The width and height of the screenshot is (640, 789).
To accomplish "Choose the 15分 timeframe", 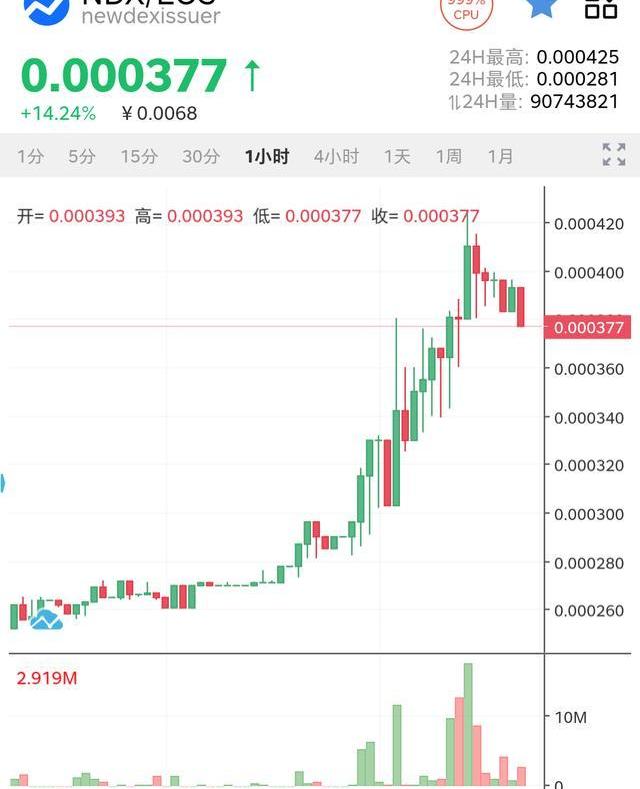I will click(139, 156).
